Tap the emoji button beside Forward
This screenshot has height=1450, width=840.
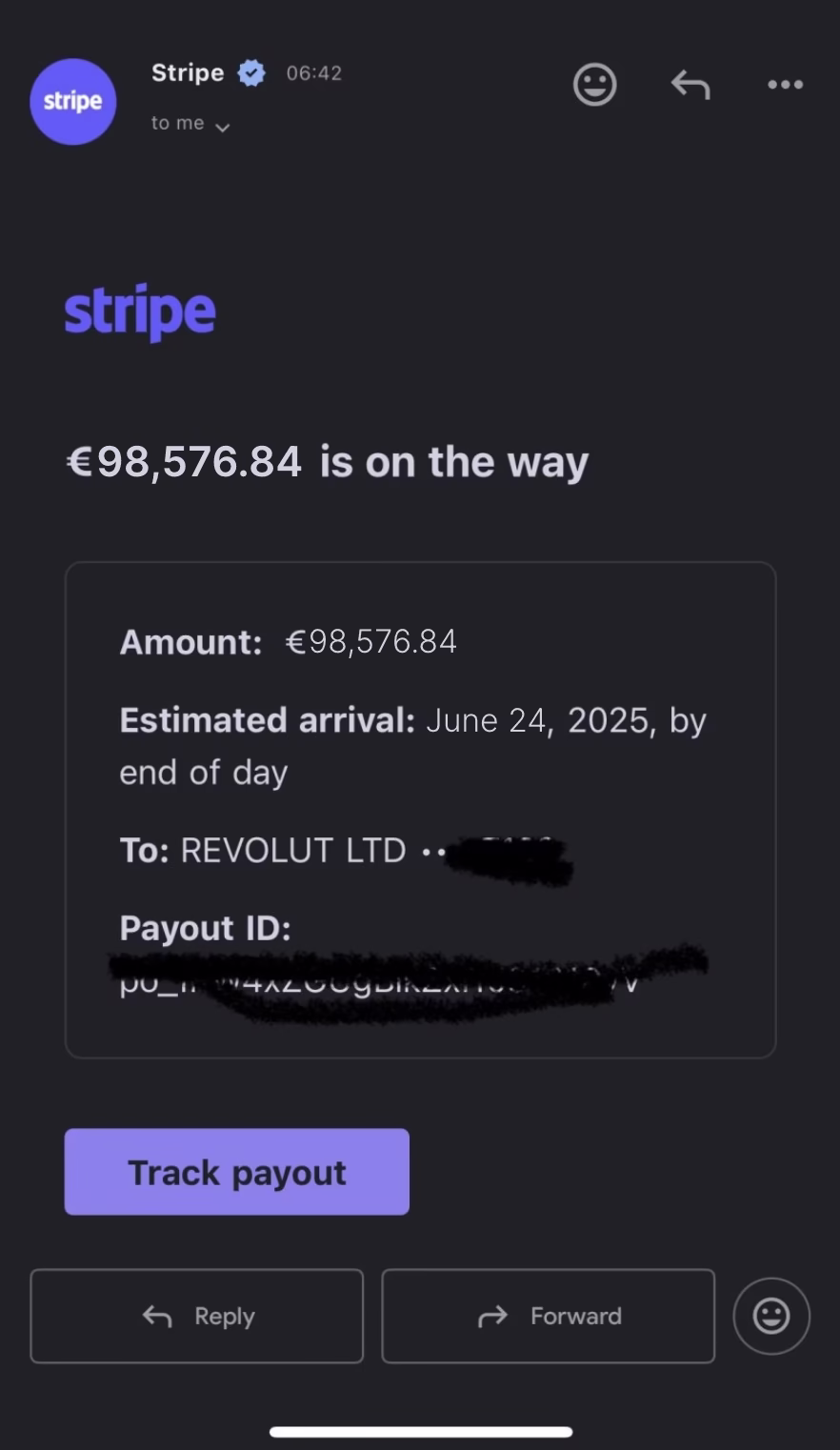coord(771,1316)
